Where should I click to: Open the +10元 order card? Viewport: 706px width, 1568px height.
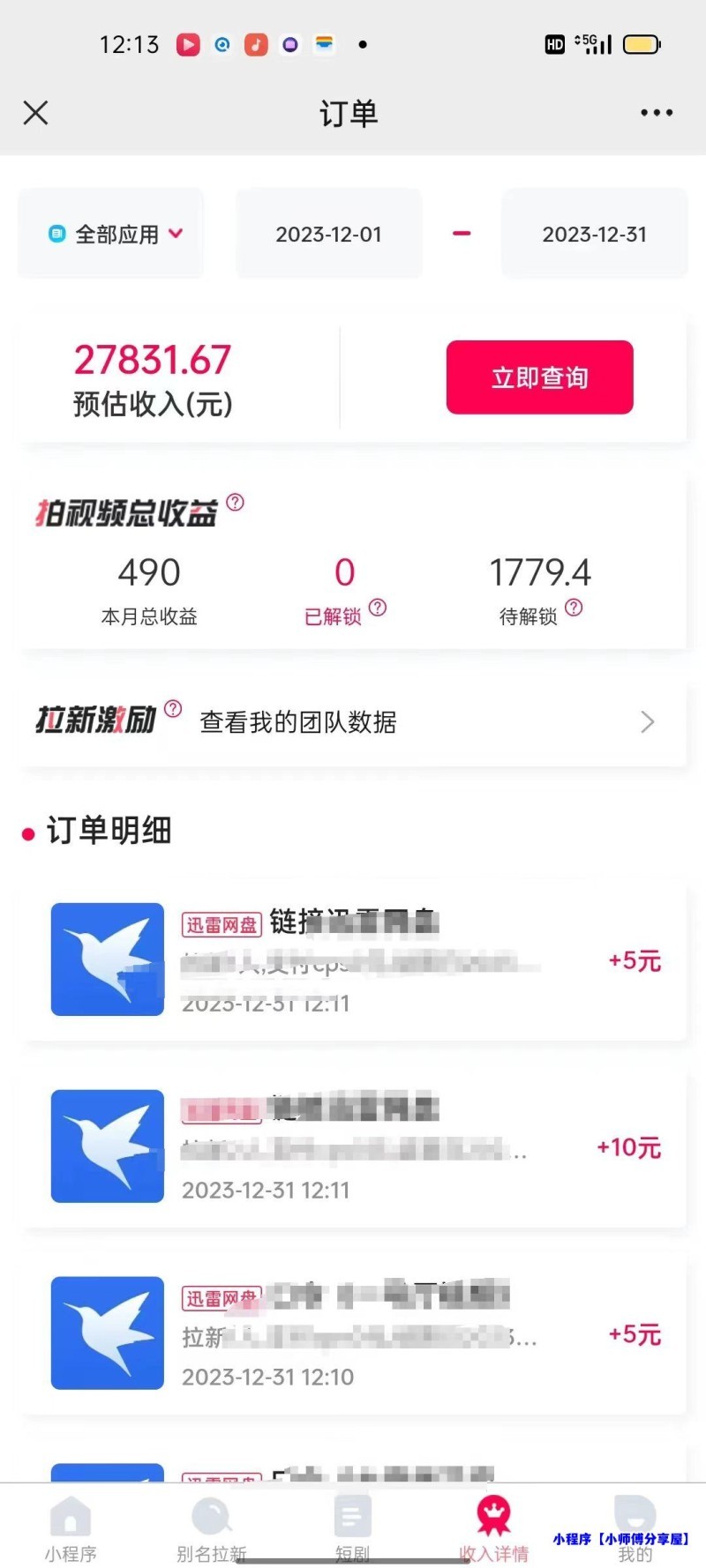[353, 1146]
